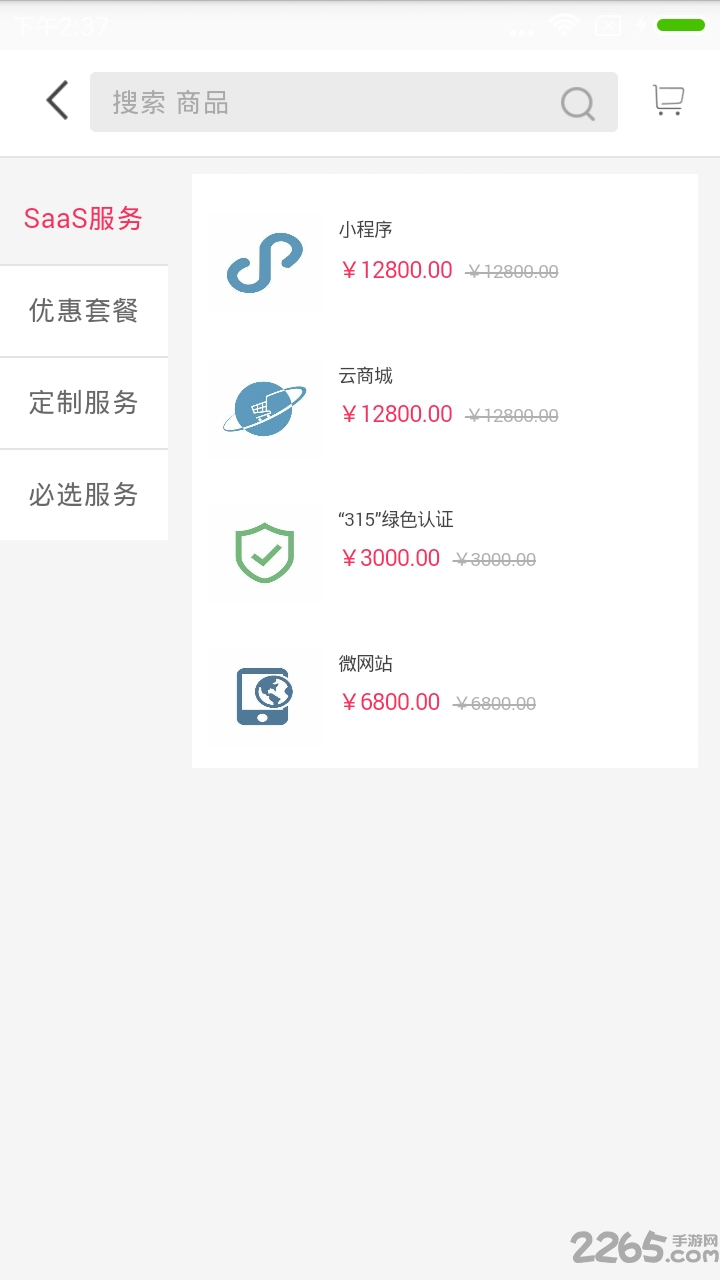The width and height of the screenshot is (720, 1280).
Task: Select the 必选服务 sidebar category
Action: pyautogui.click(x=84, y=495)
